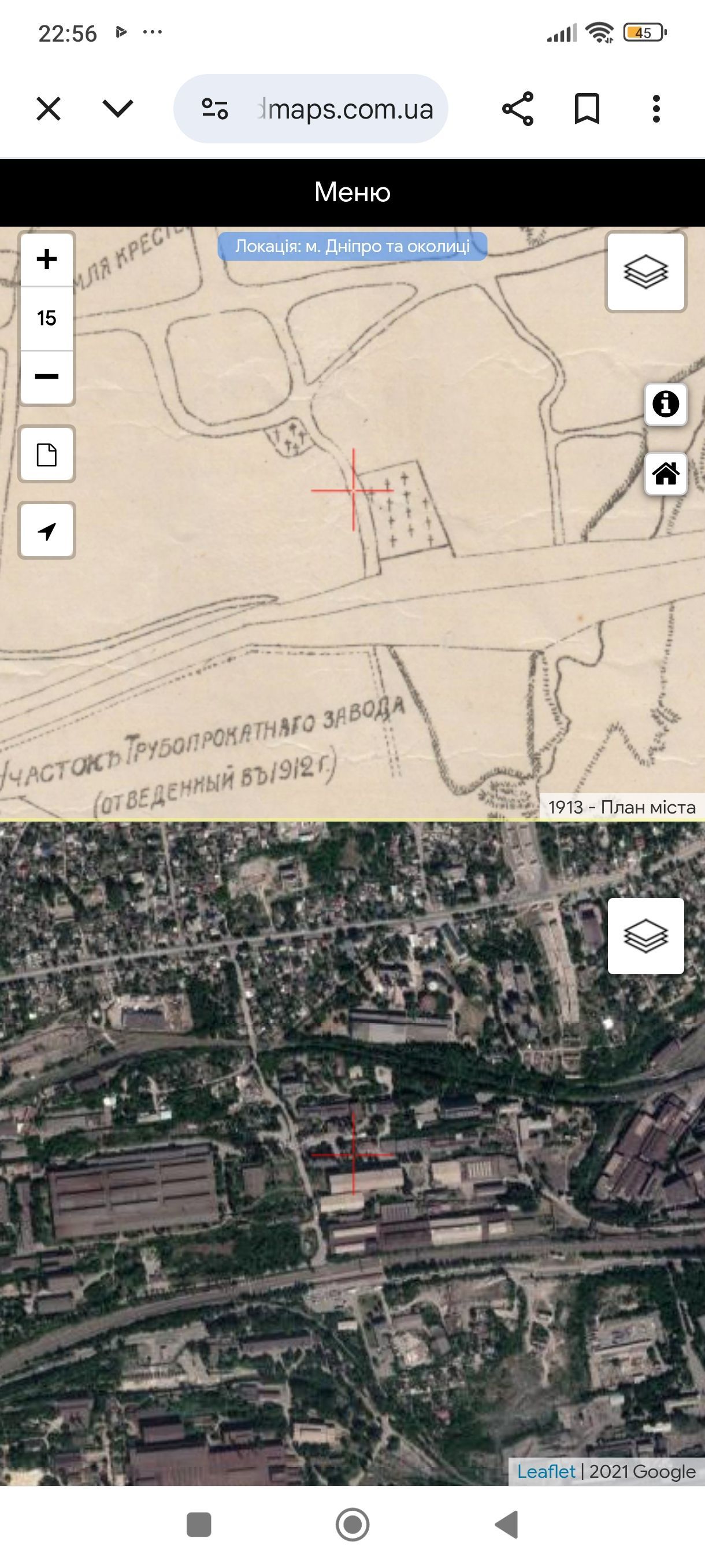Go back using system navigation
This screenshot has height=1568, width=705.
click(x=507, y=1525)
